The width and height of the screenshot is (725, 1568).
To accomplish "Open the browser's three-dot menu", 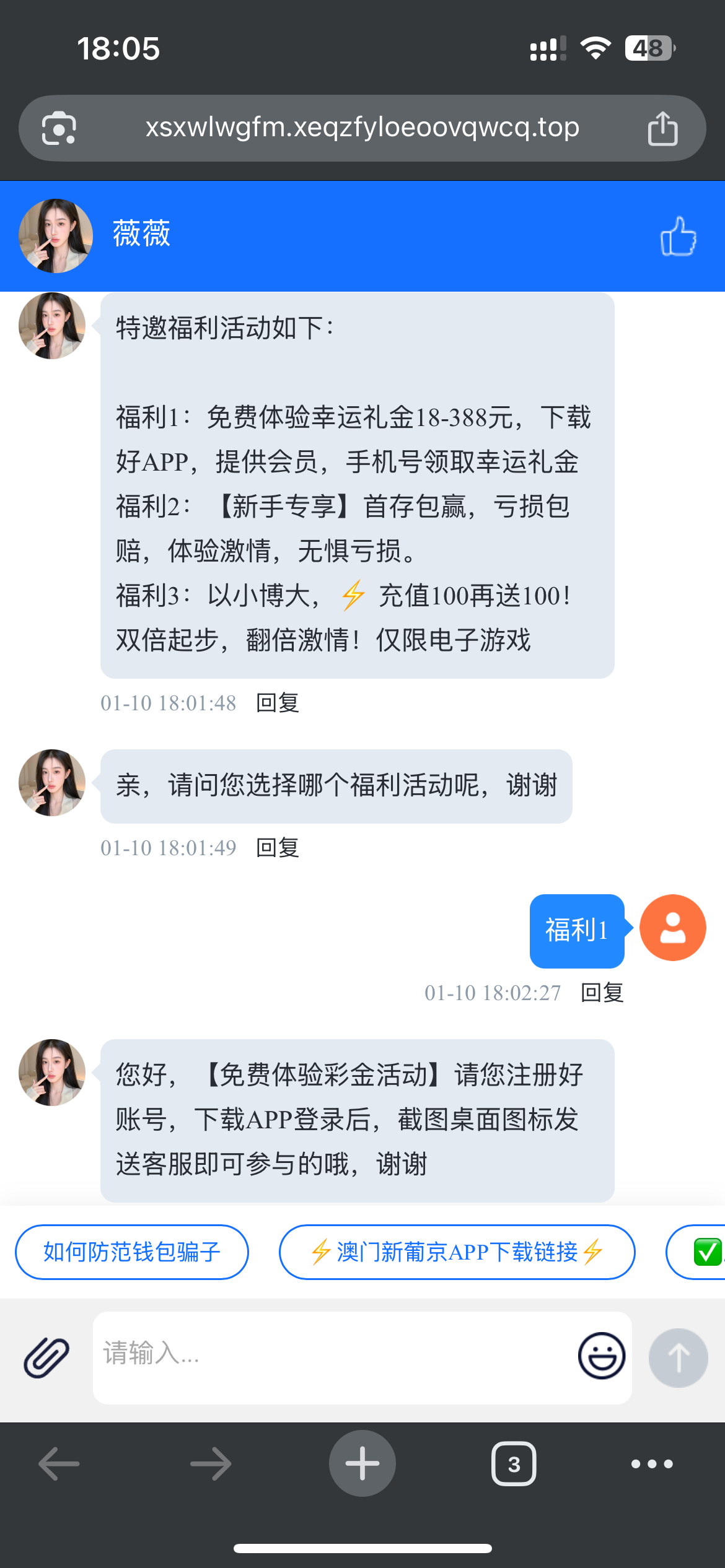I will coord(652,1464).
